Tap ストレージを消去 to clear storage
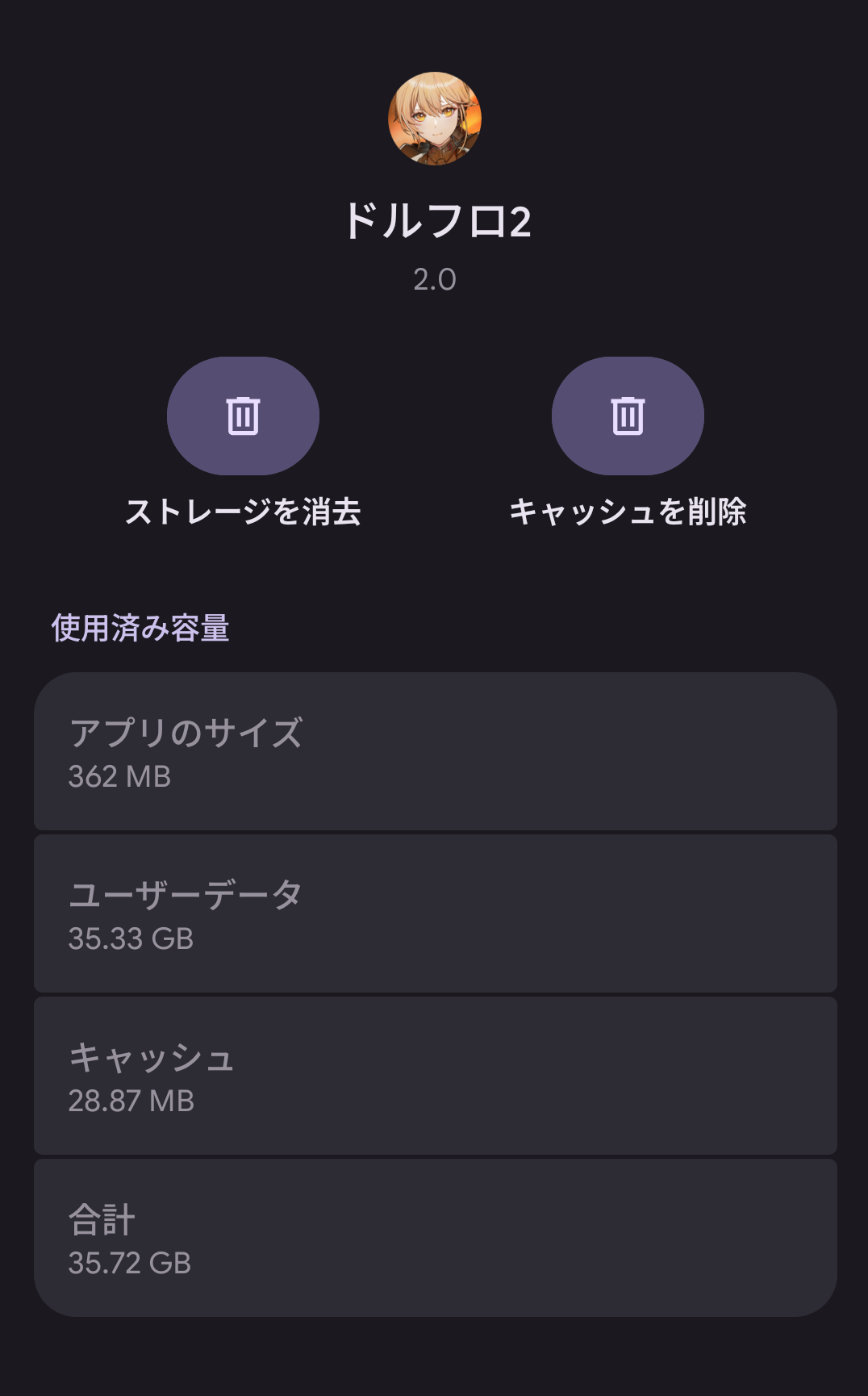 (x=243, y=416)
